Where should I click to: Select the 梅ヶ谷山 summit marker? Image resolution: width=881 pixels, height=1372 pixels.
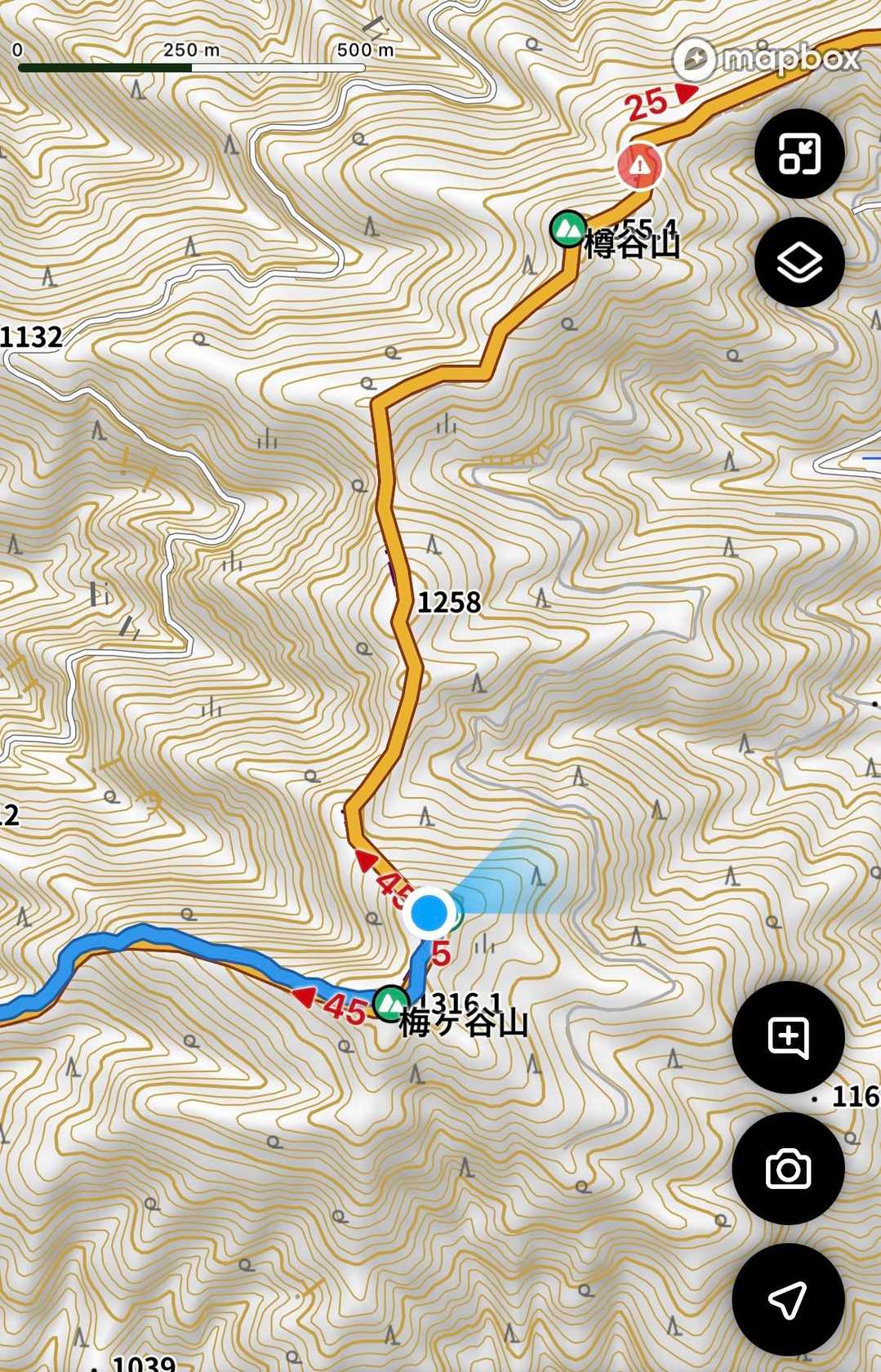pyautogui.click(x=391, y=1001)
